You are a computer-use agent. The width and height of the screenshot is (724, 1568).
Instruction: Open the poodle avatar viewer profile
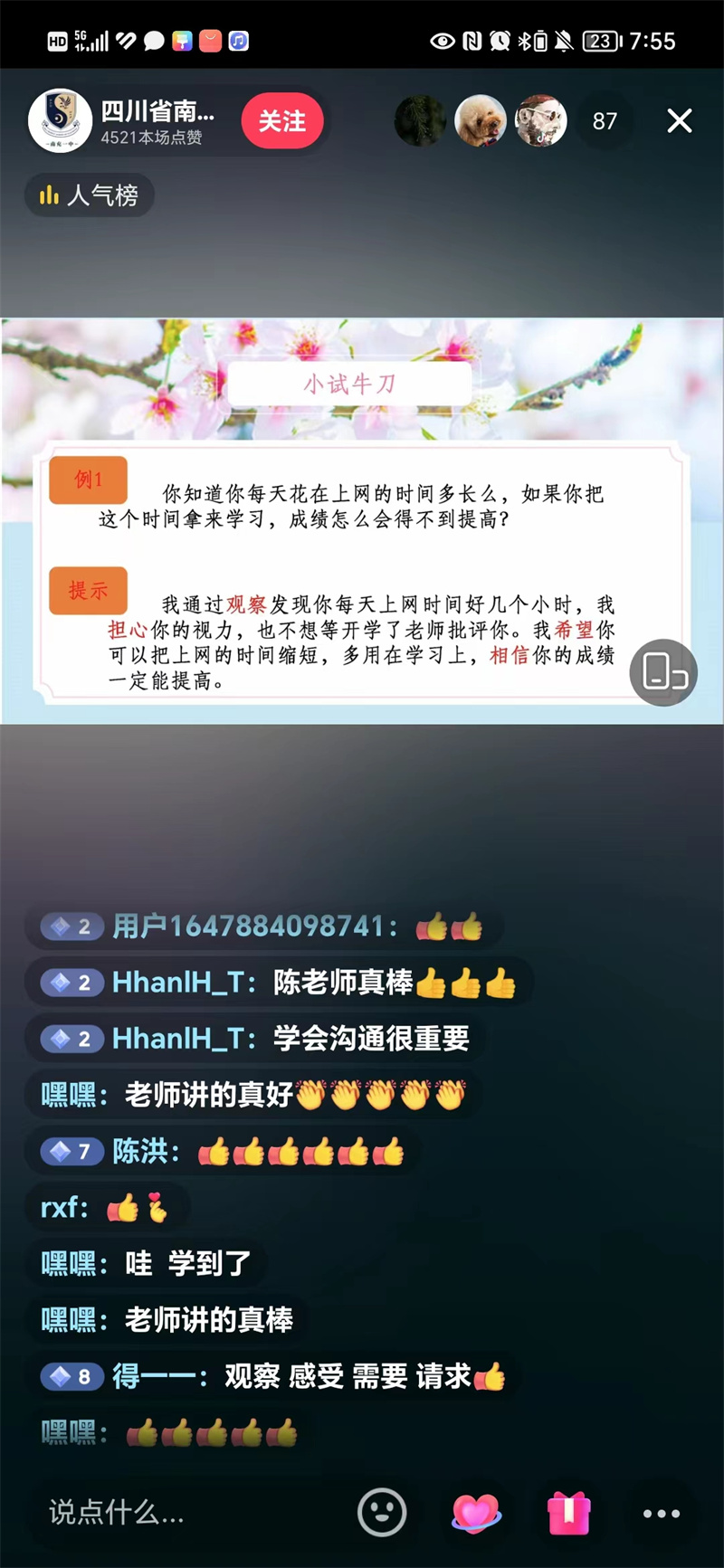coord(480,121)
